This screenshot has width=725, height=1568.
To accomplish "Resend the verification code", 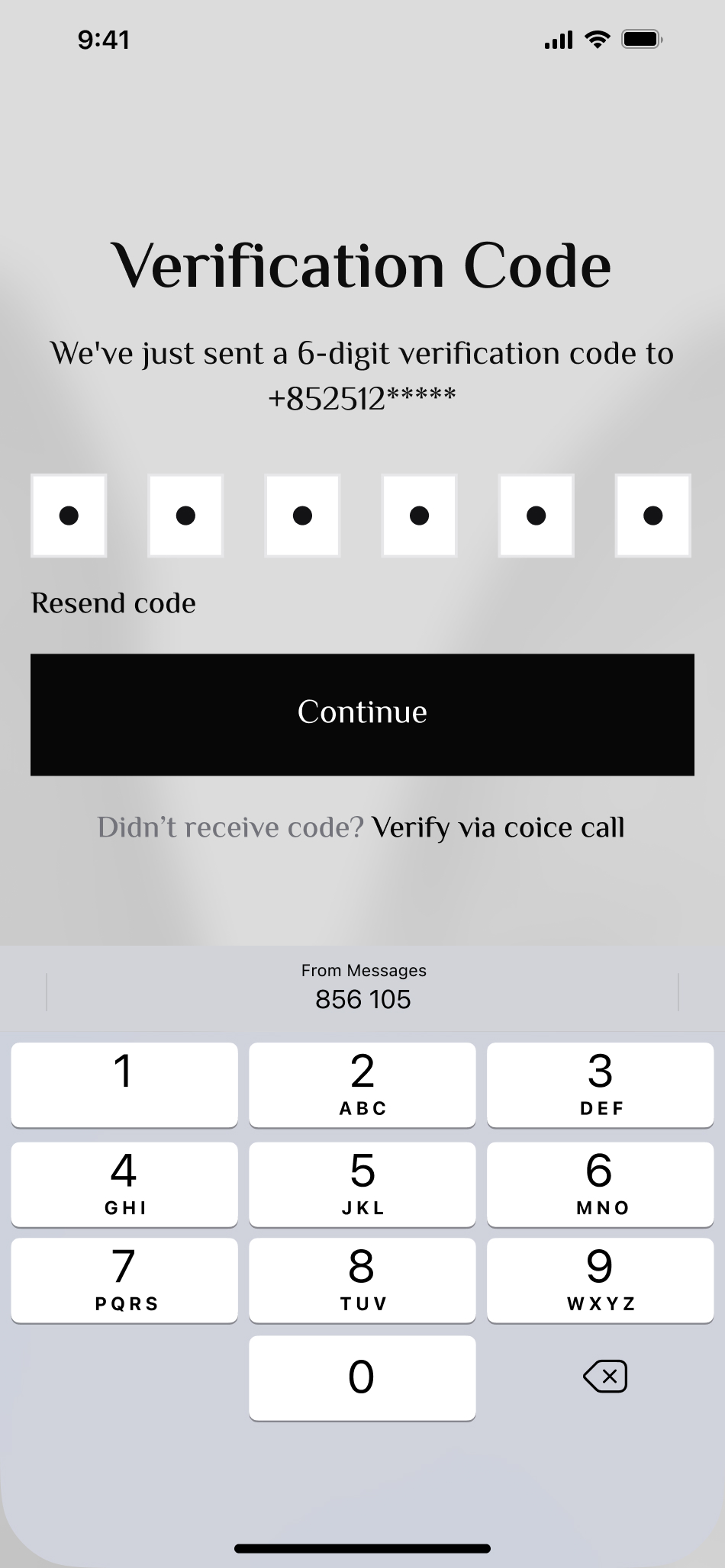I will tap(113, 603).
